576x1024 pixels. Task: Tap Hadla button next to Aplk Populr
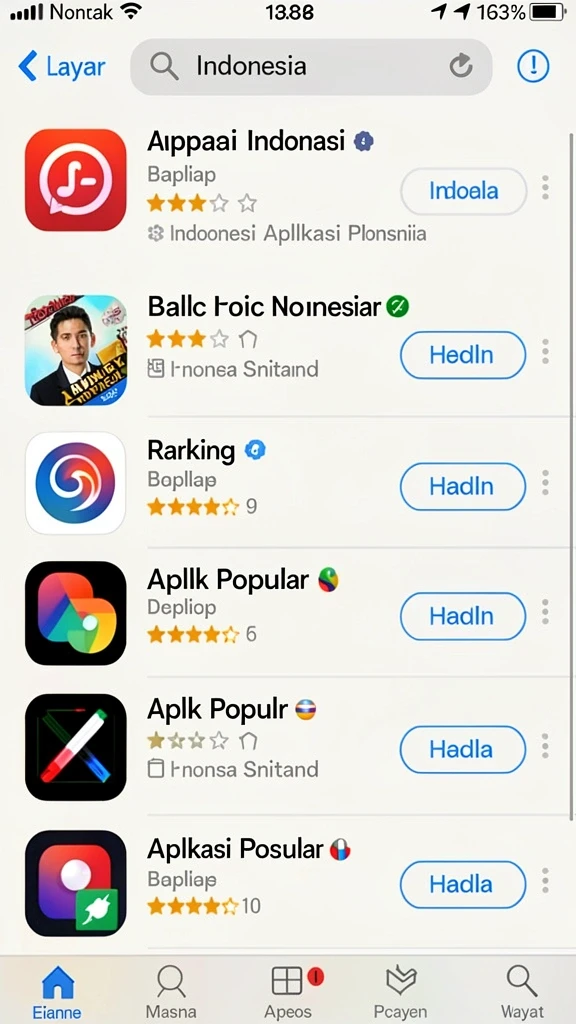point(462,749)
